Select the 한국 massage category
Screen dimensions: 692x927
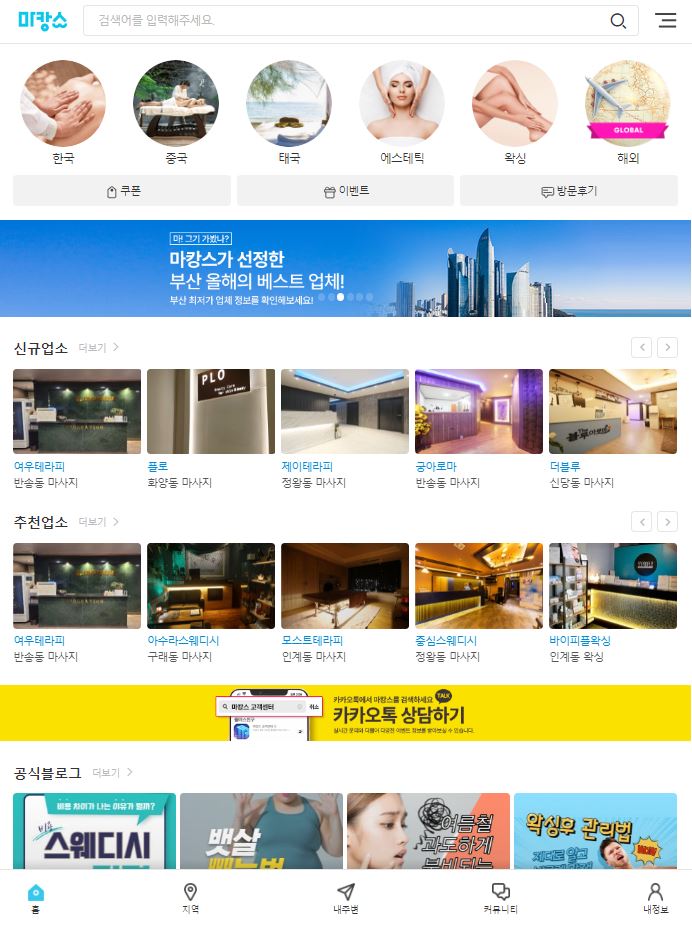coord(63,102)
